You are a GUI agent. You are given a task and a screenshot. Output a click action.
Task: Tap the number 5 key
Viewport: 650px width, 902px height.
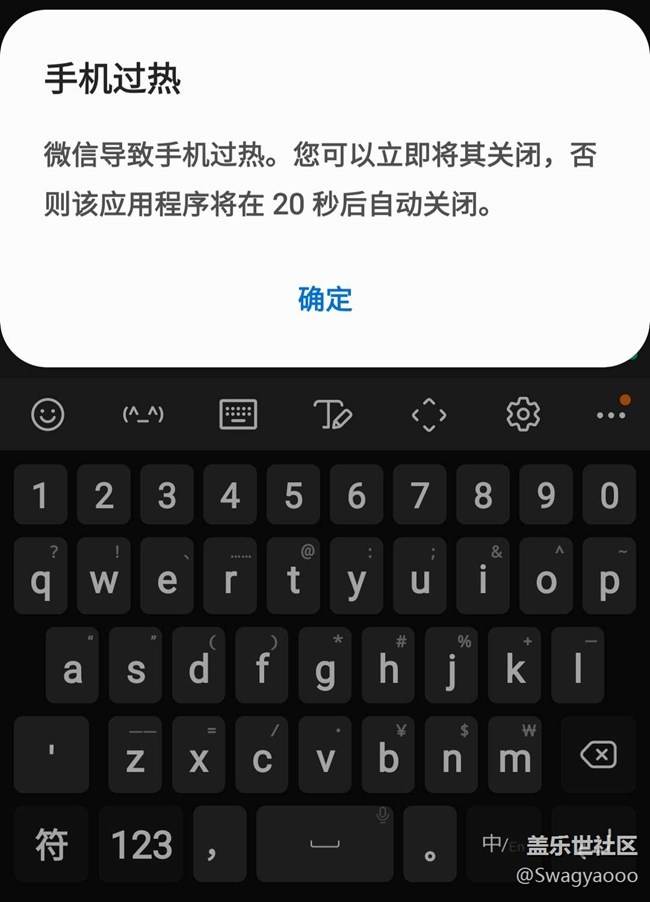tap(294, 495)
